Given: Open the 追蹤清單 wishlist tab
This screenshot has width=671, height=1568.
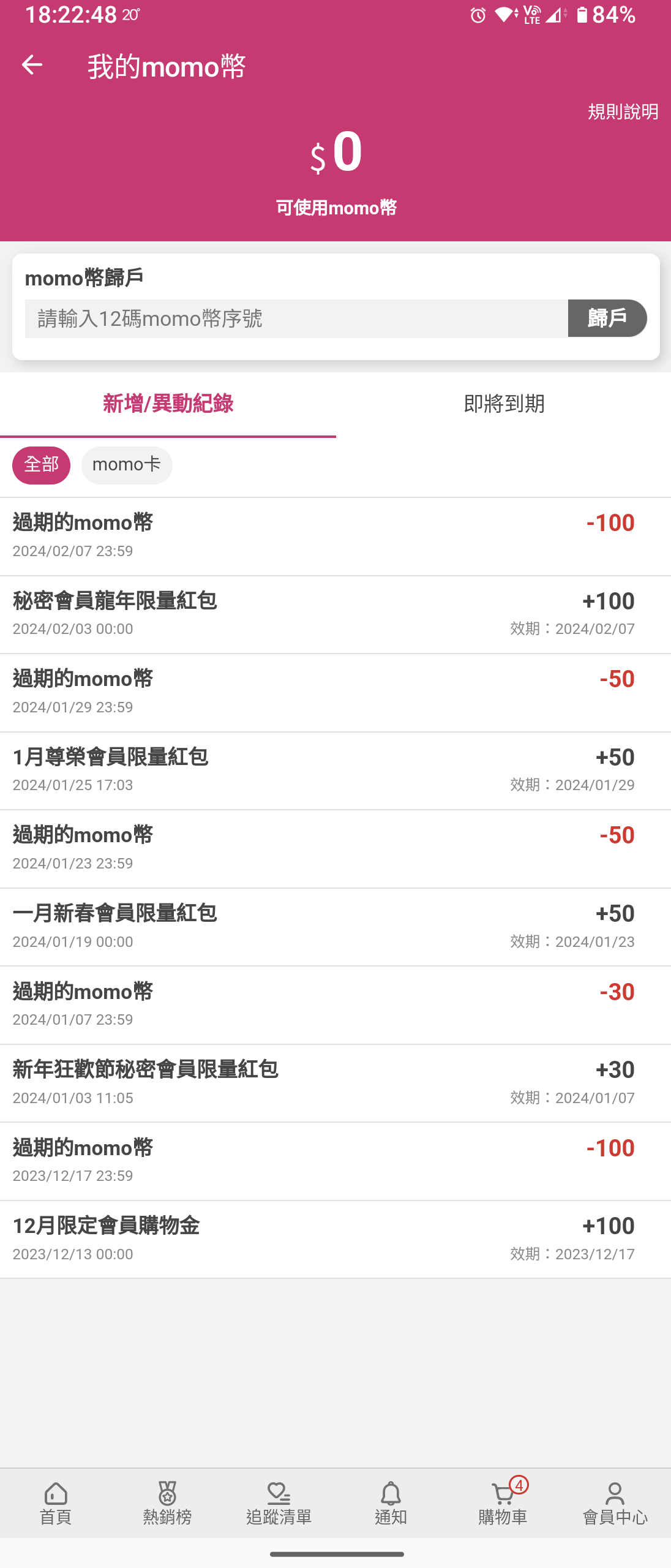Looking at the screenshot, I should coord(279,1503).
